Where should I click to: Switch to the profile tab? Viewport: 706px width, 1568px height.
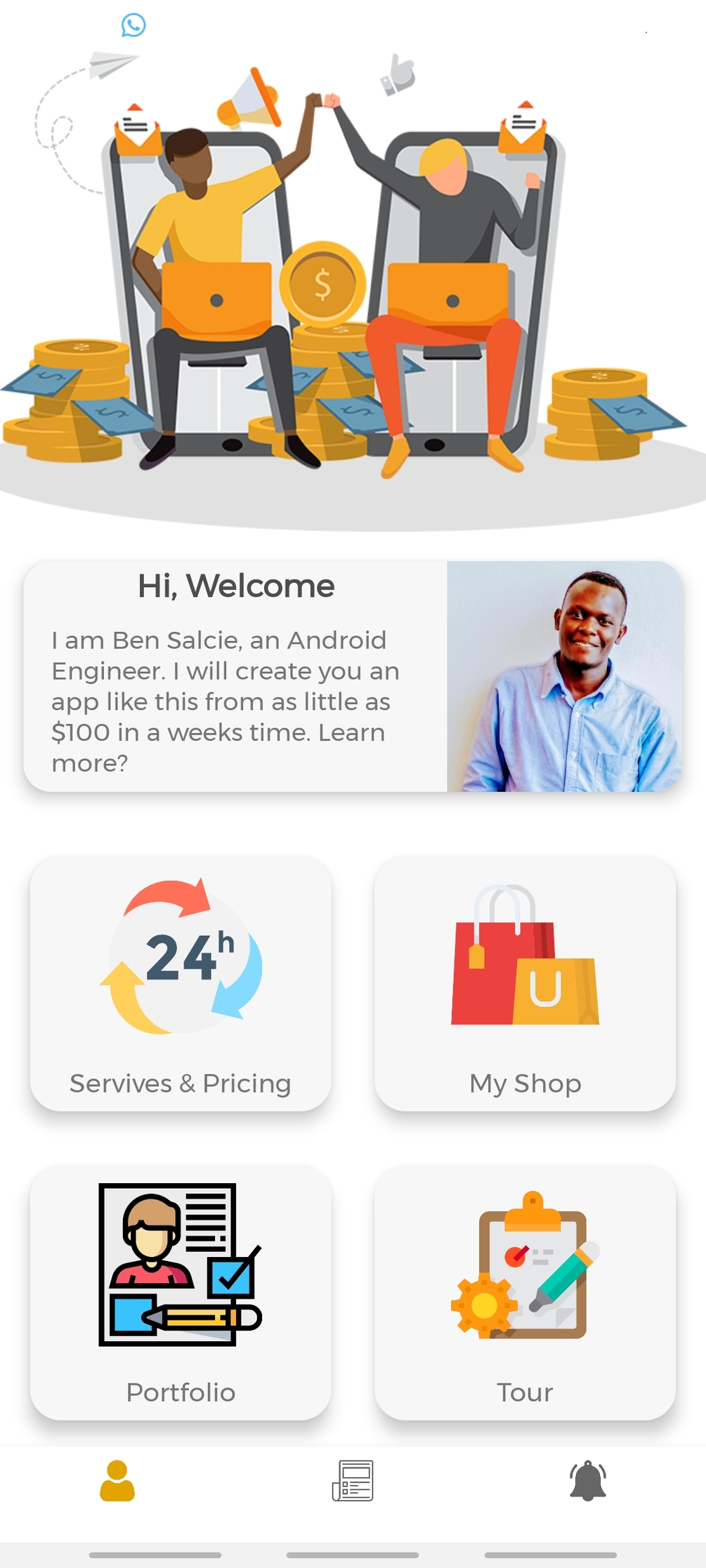117,1481
